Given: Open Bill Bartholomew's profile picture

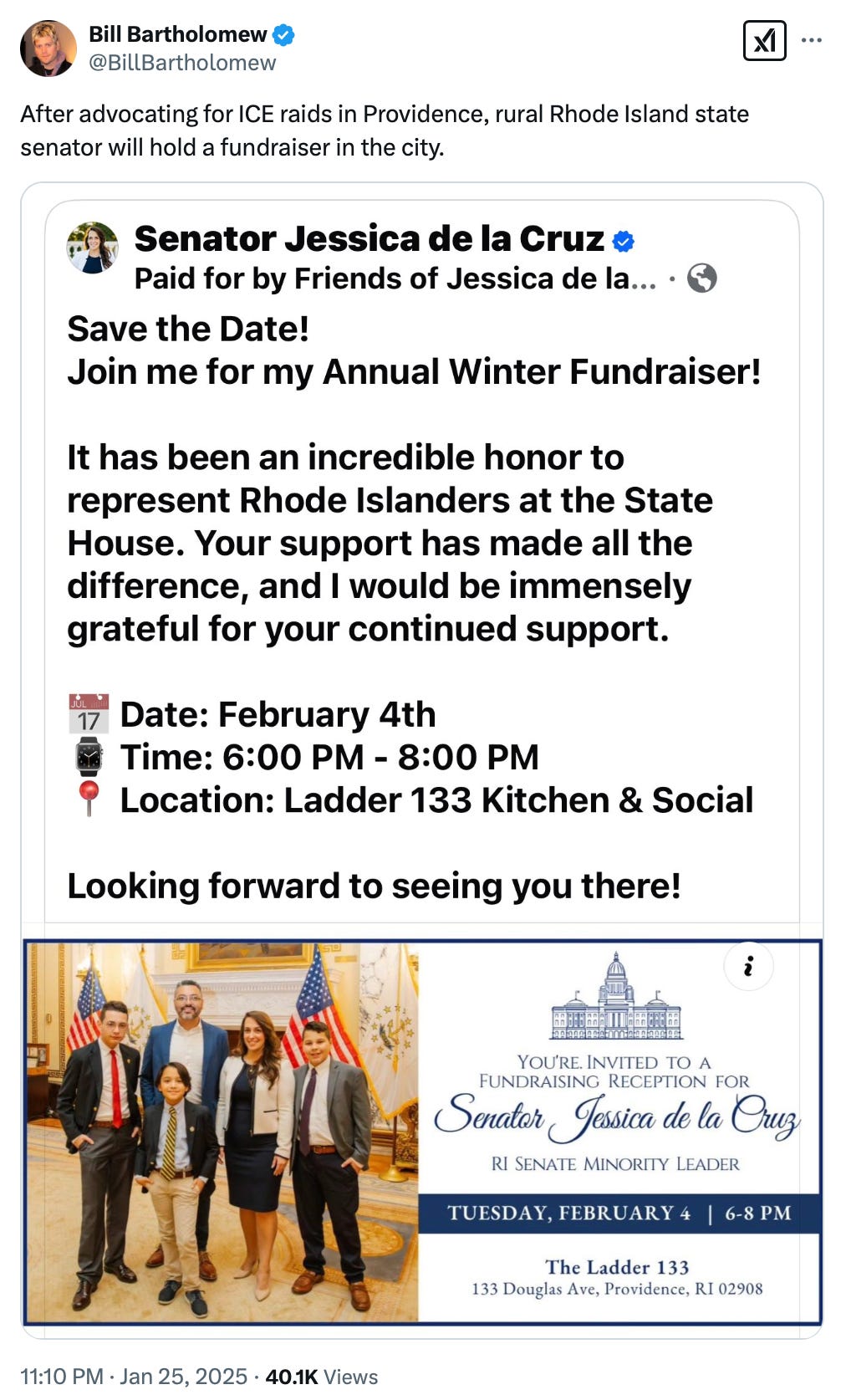Looking at the screenshot, I should tap(48, 49).
